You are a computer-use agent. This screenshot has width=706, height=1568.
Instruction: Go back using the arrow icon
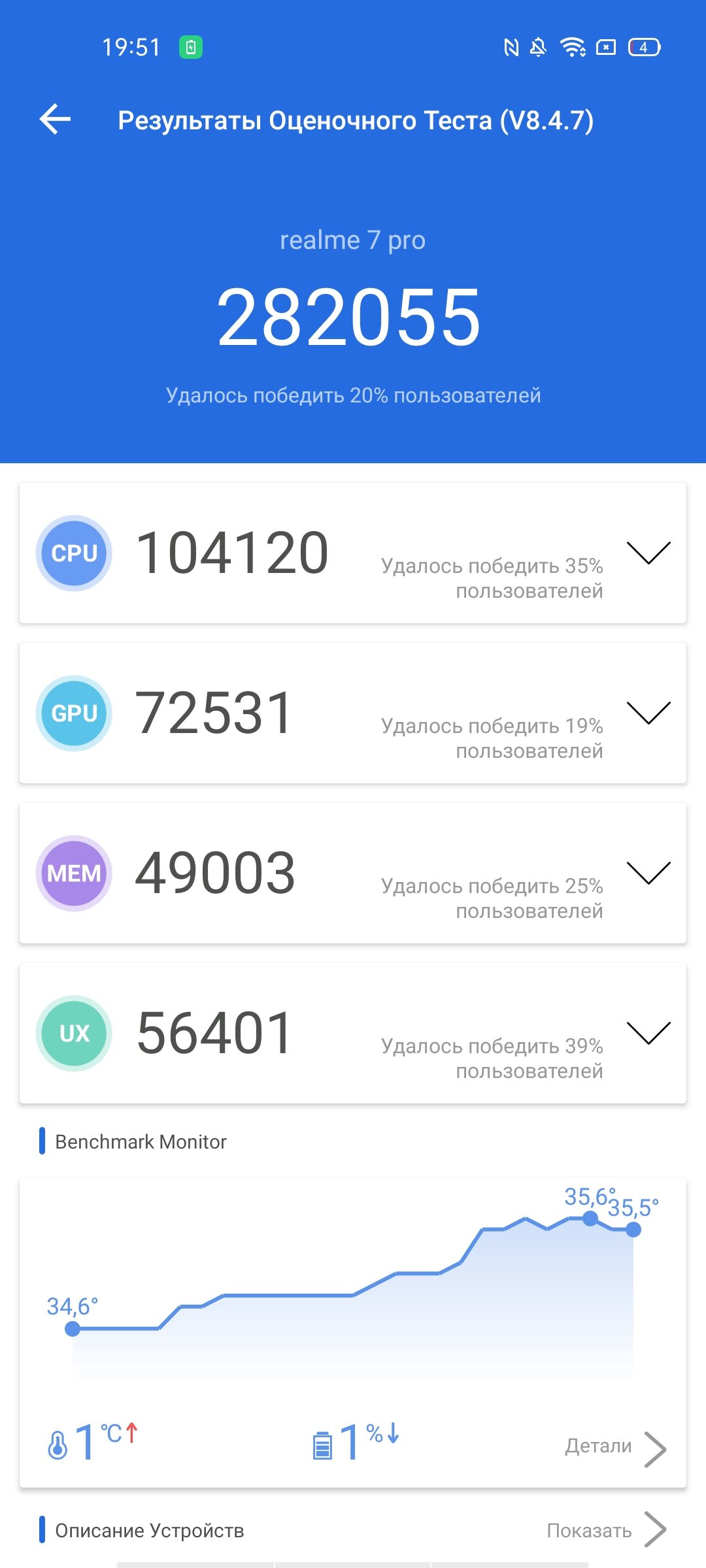(55, 119)
